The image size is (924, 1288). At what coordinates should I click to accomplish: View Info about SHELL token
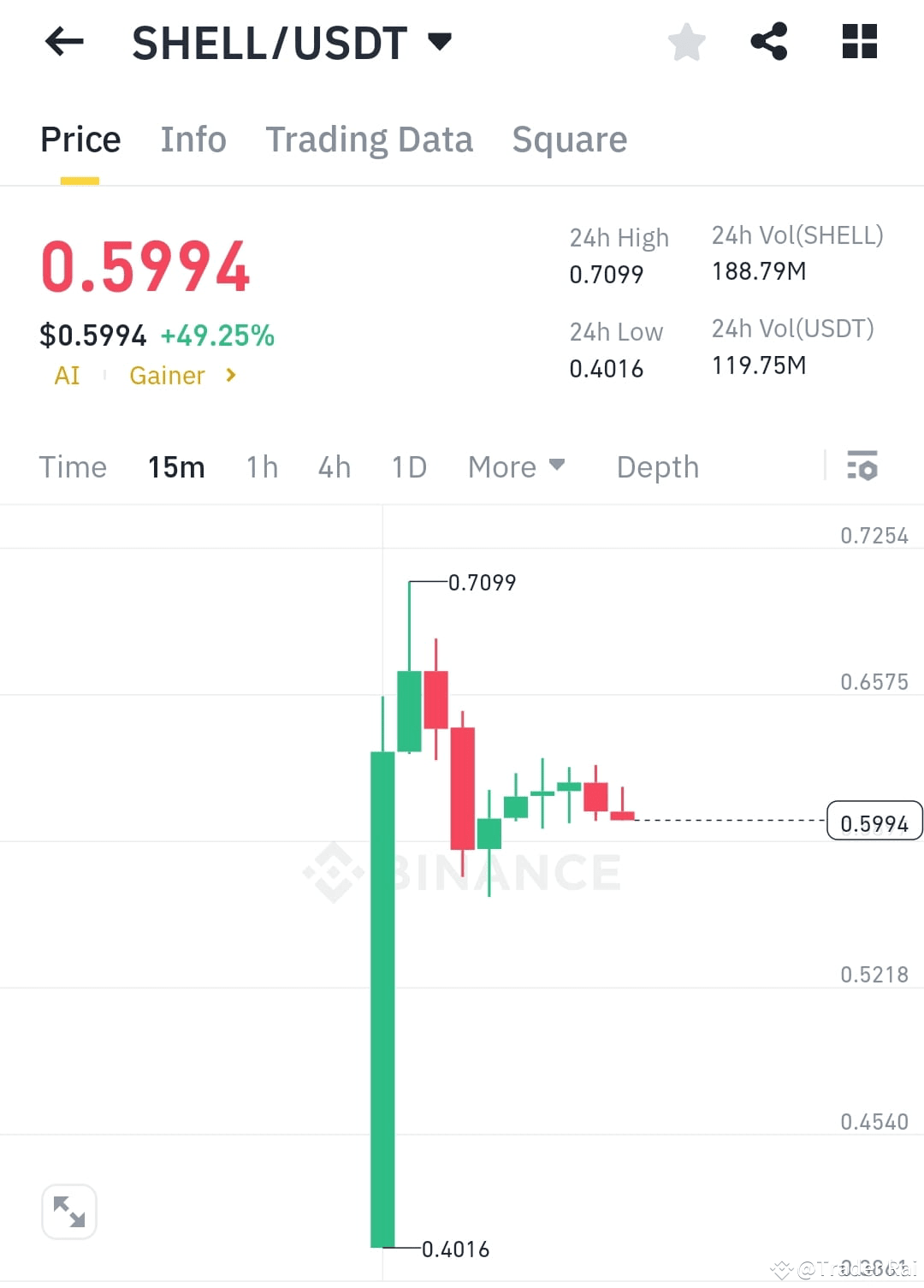coord(192,139)
